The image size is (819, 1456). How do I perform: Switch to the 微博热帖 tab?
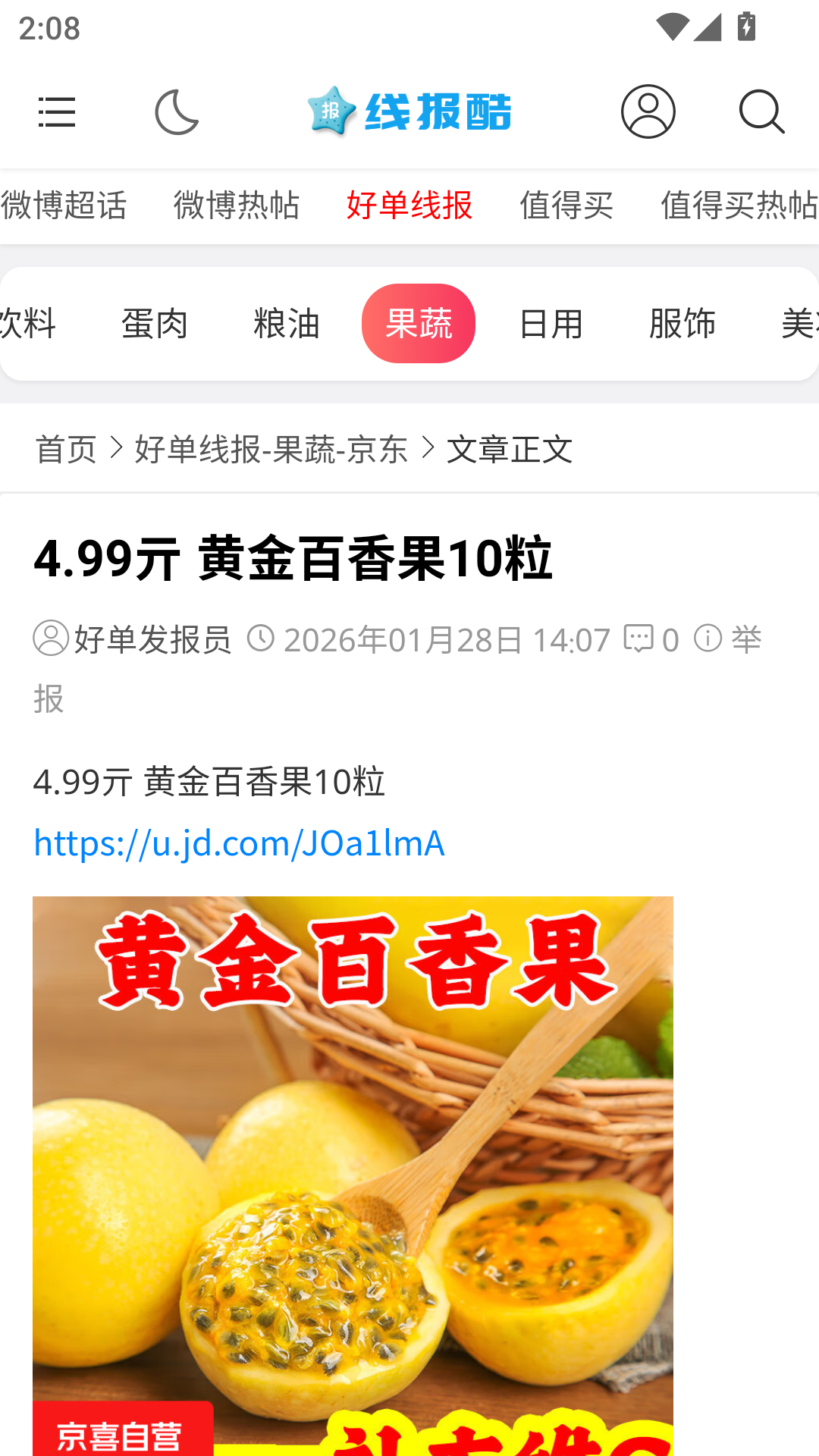(237, 206)
